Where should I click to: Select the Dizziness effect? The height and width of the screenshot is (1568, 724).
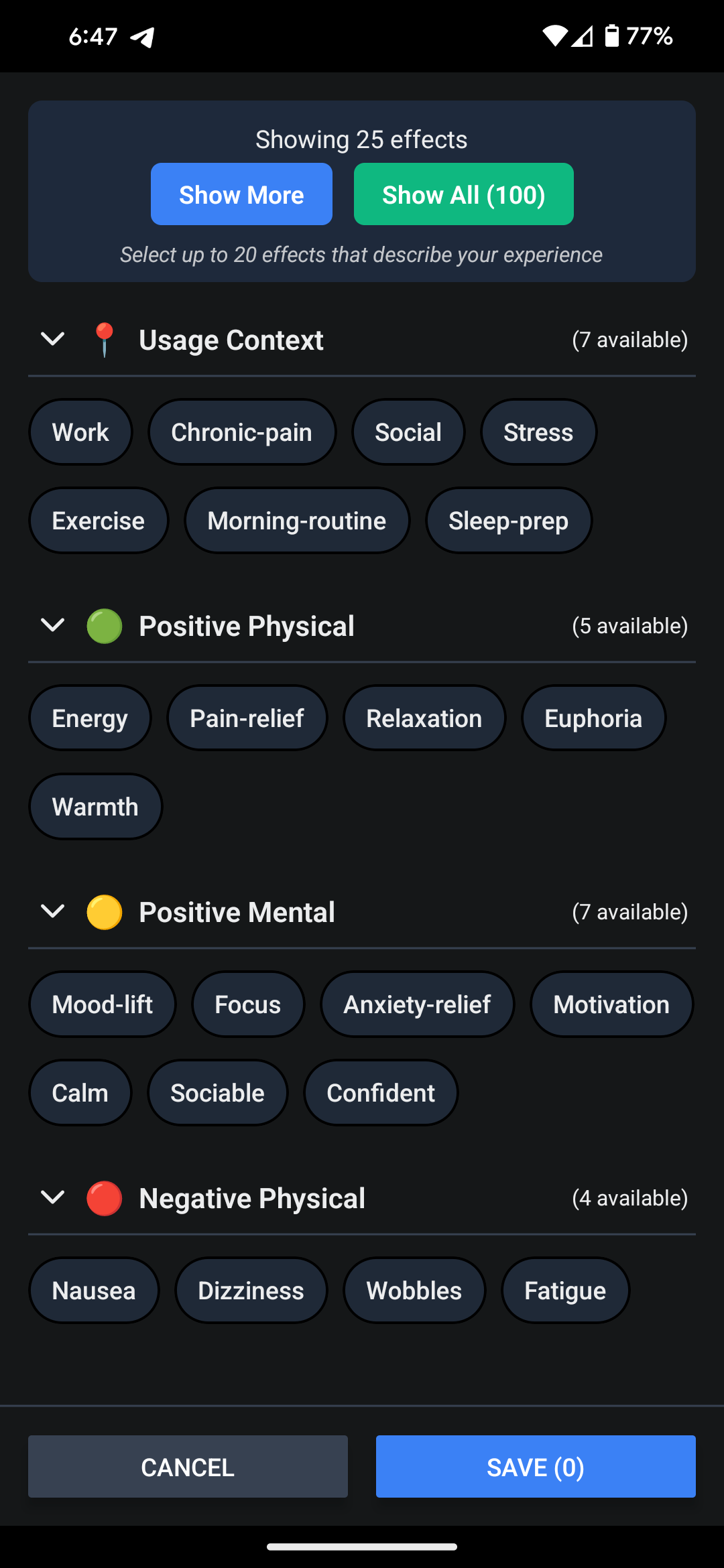[x=251, y=1291]
